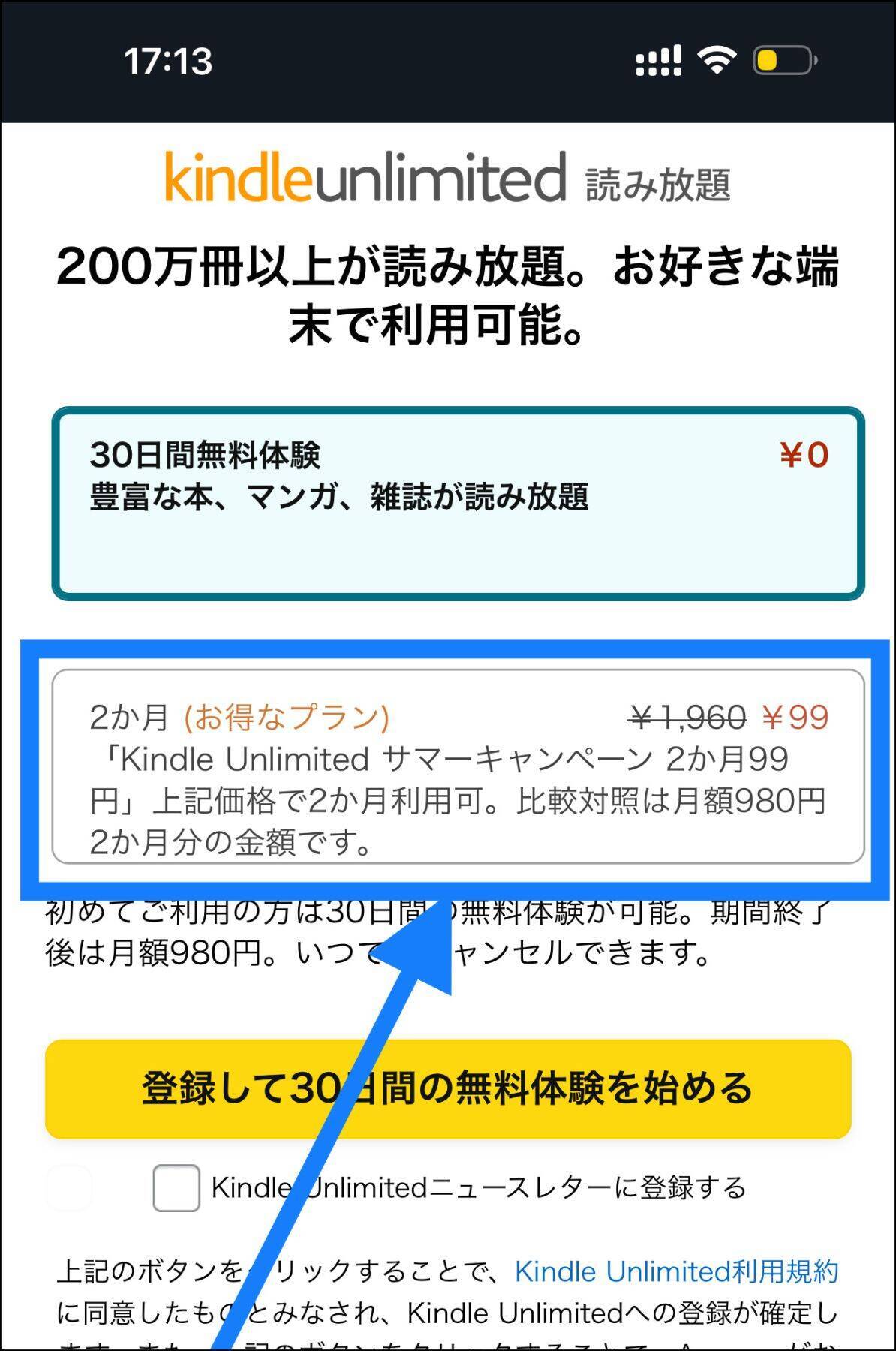Open the Kindle Unlimited利用規約 link

[675, 1271]
